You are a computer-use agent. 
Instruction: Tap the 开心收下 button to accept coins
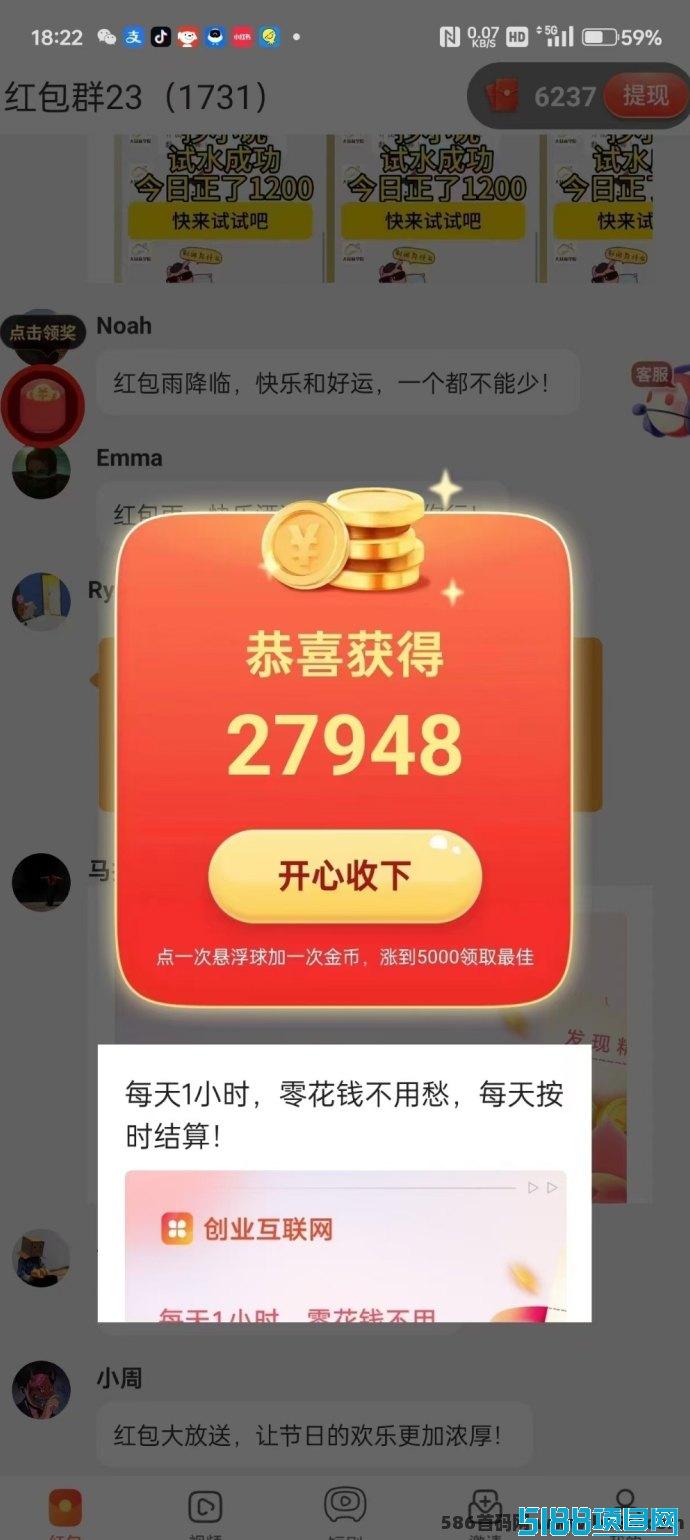344,875
